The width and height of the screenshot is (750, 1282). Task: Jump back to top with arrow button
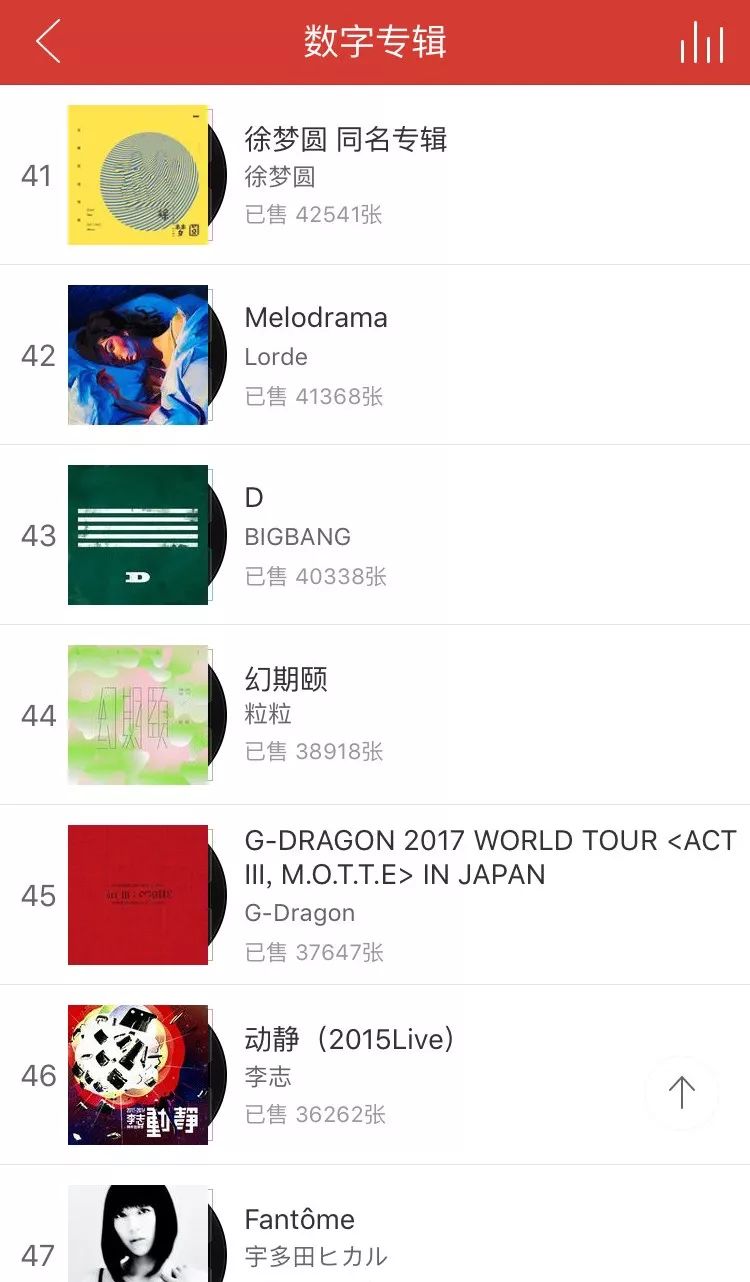(682, 1092)
